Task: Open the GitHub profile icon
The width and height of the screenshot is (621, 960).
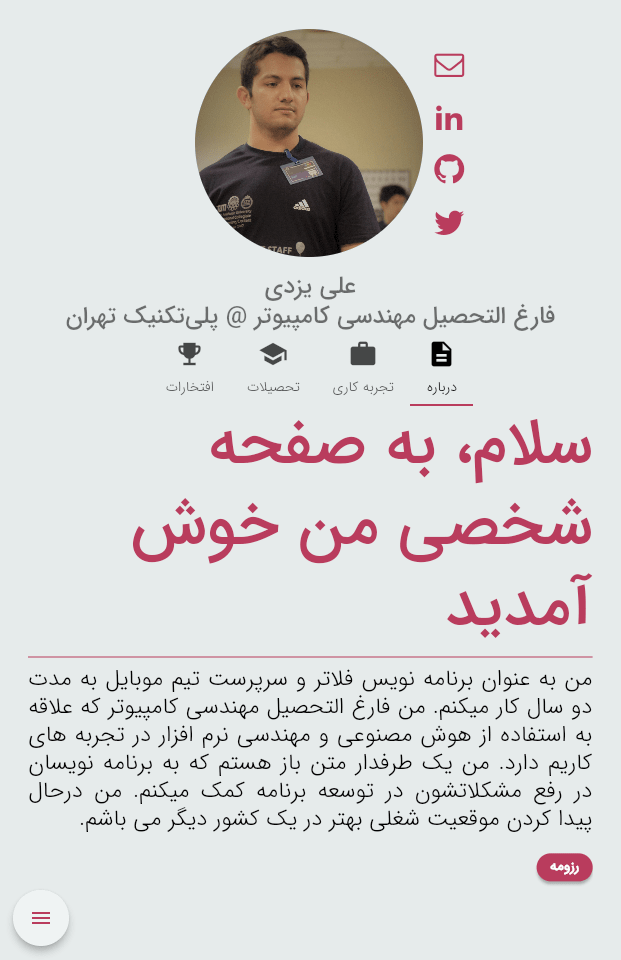Action: (449, 169)
